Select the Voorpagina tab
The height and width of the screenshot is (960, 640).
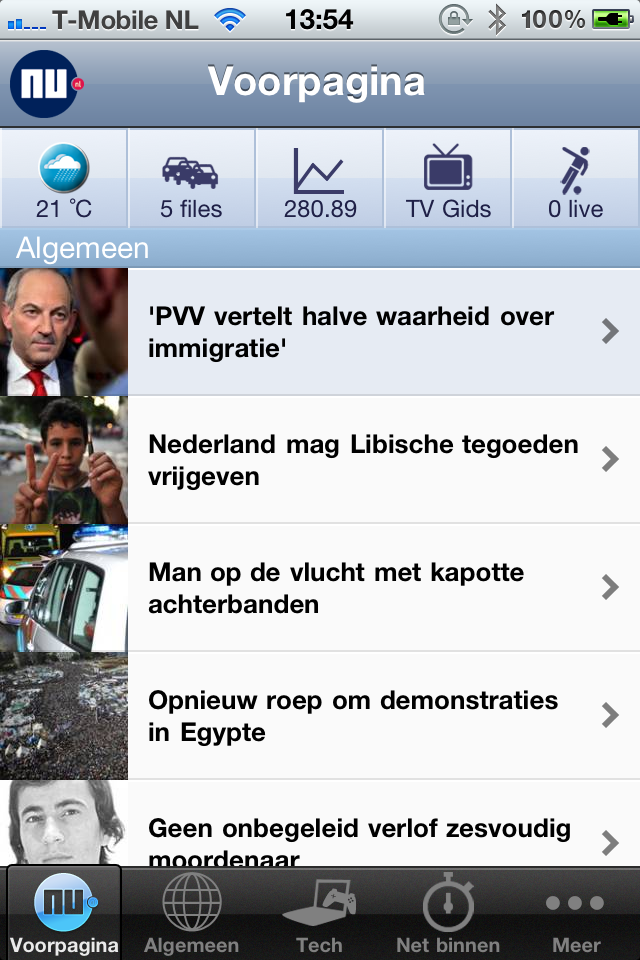click(64, 915)
